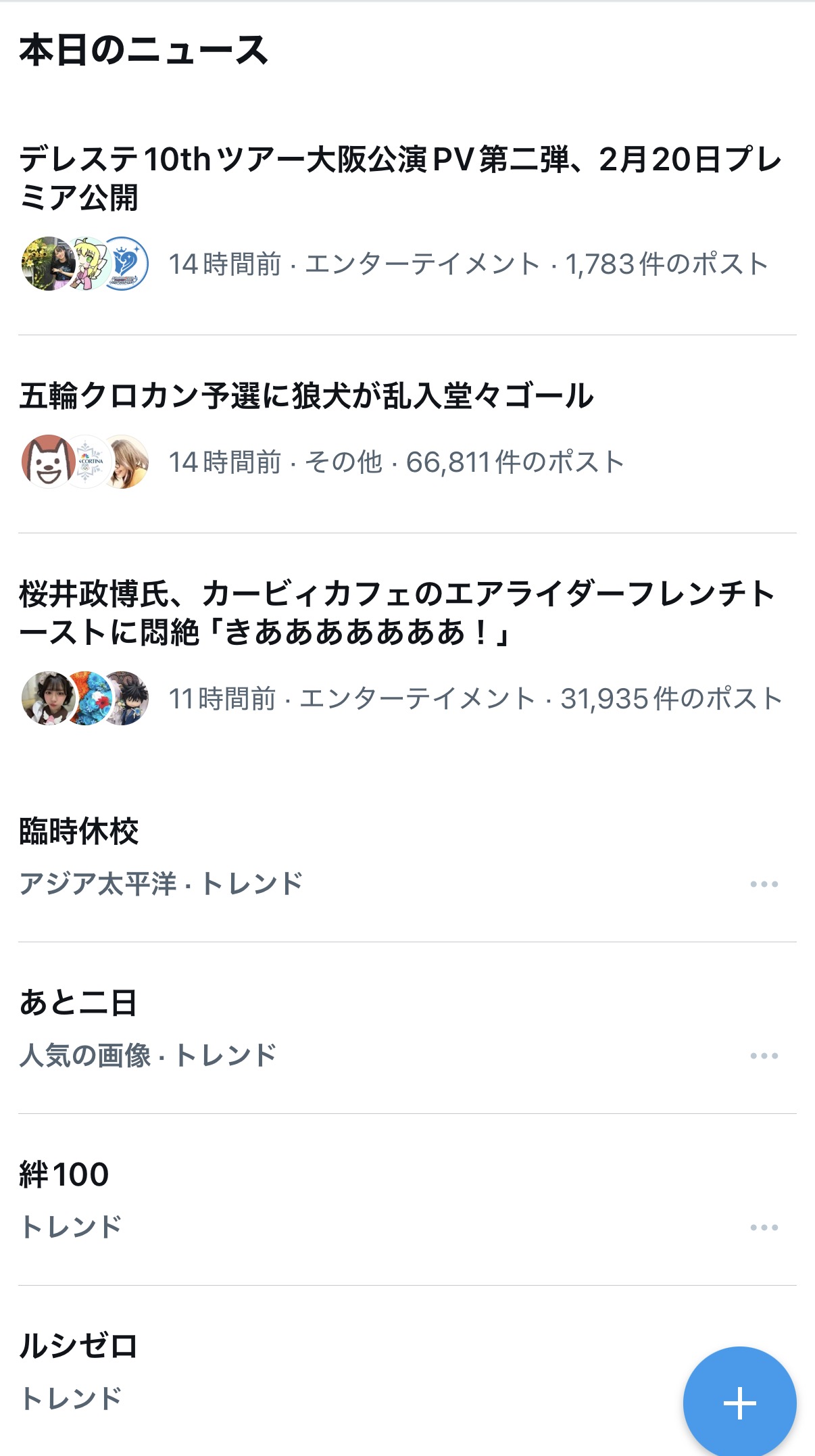The height and width of the screenshot is (1456, 815).
Task: Select the ルシゼロ trend
Action: coord(78,1346)
